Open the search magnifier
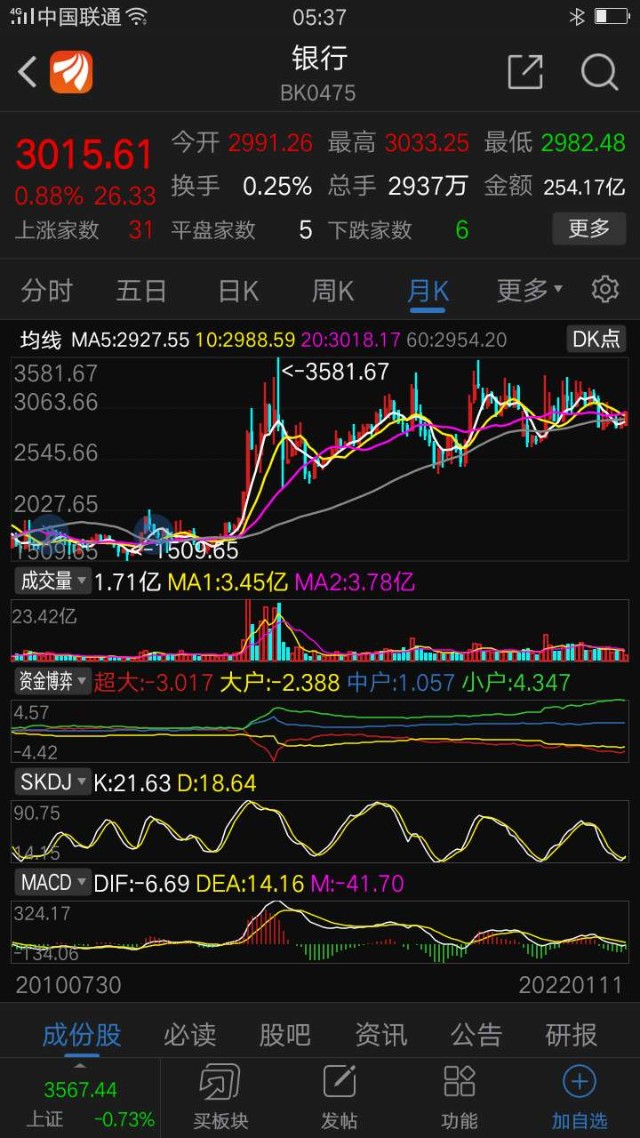 pyautogui.click(x=599, y=71)
